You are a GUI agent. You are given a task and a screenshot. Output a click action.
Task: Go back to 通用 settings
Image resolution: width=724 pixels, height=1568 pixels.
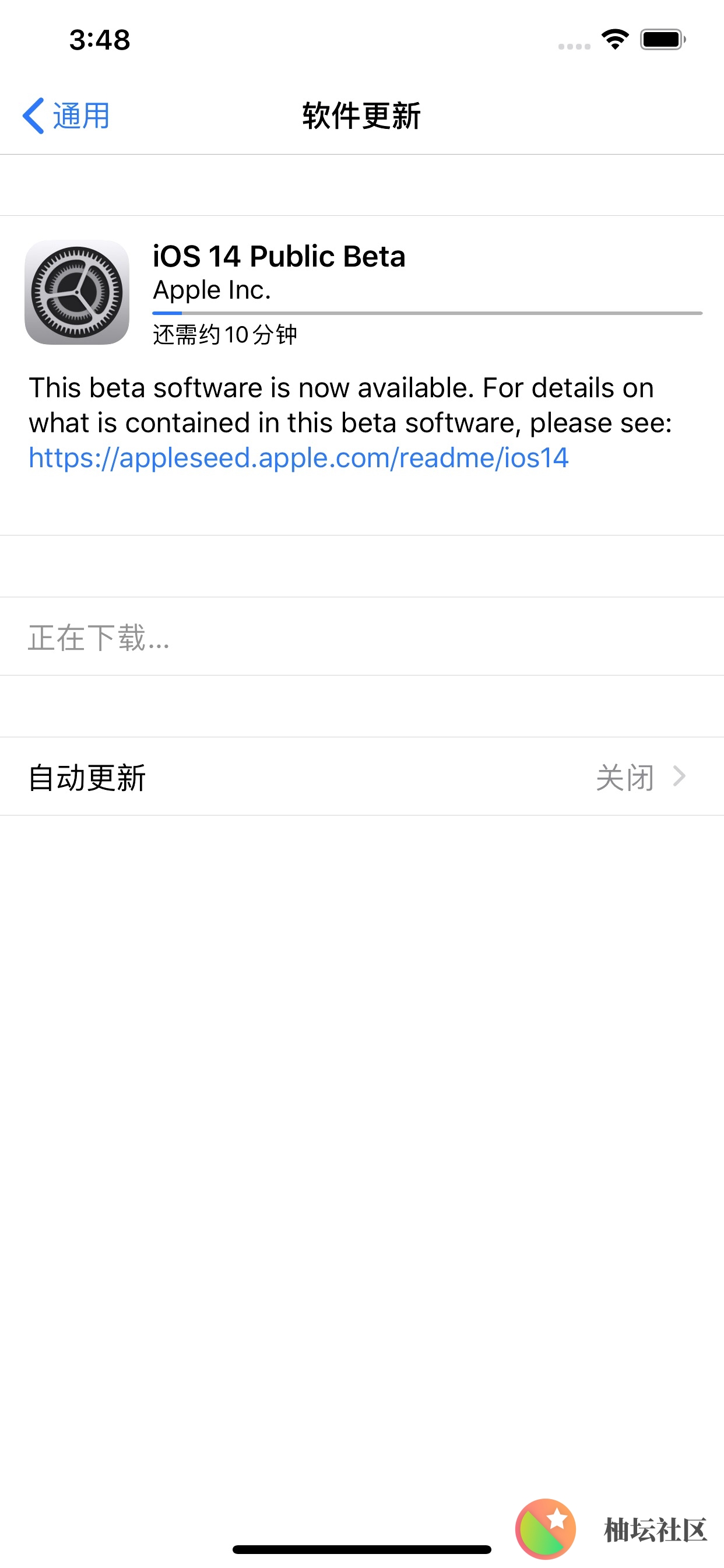coord(67,116)
